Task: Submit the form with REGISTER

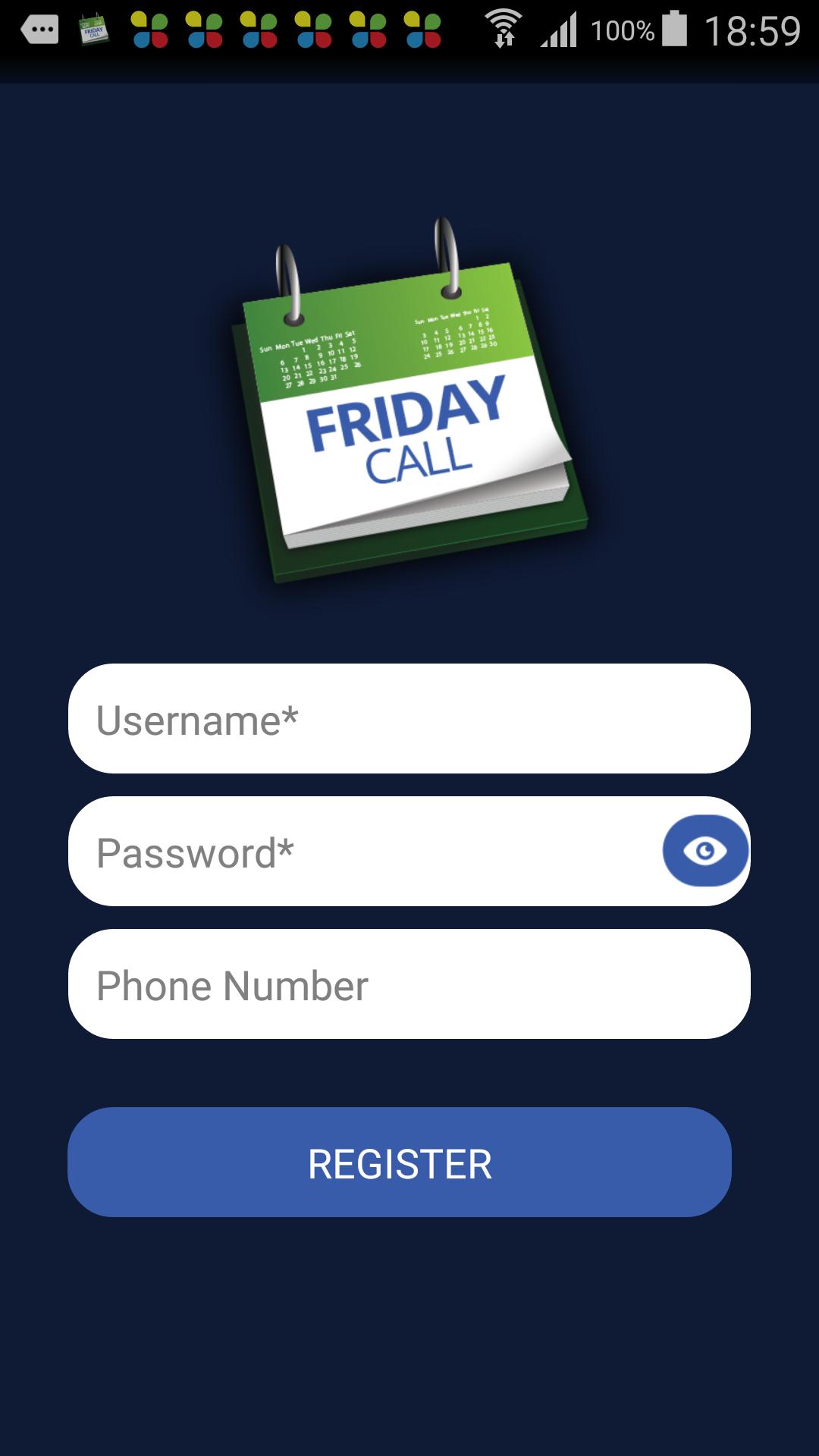Action: click(400, 1163)
